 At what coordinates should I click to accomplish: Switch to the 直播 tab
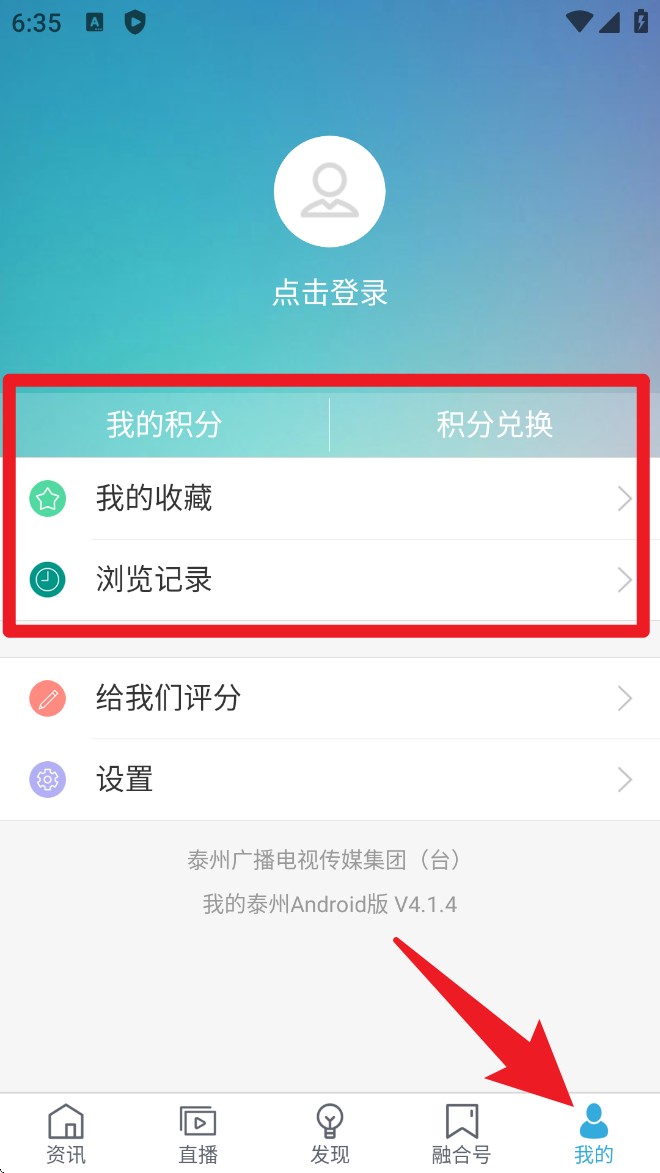pos(198,1134)
